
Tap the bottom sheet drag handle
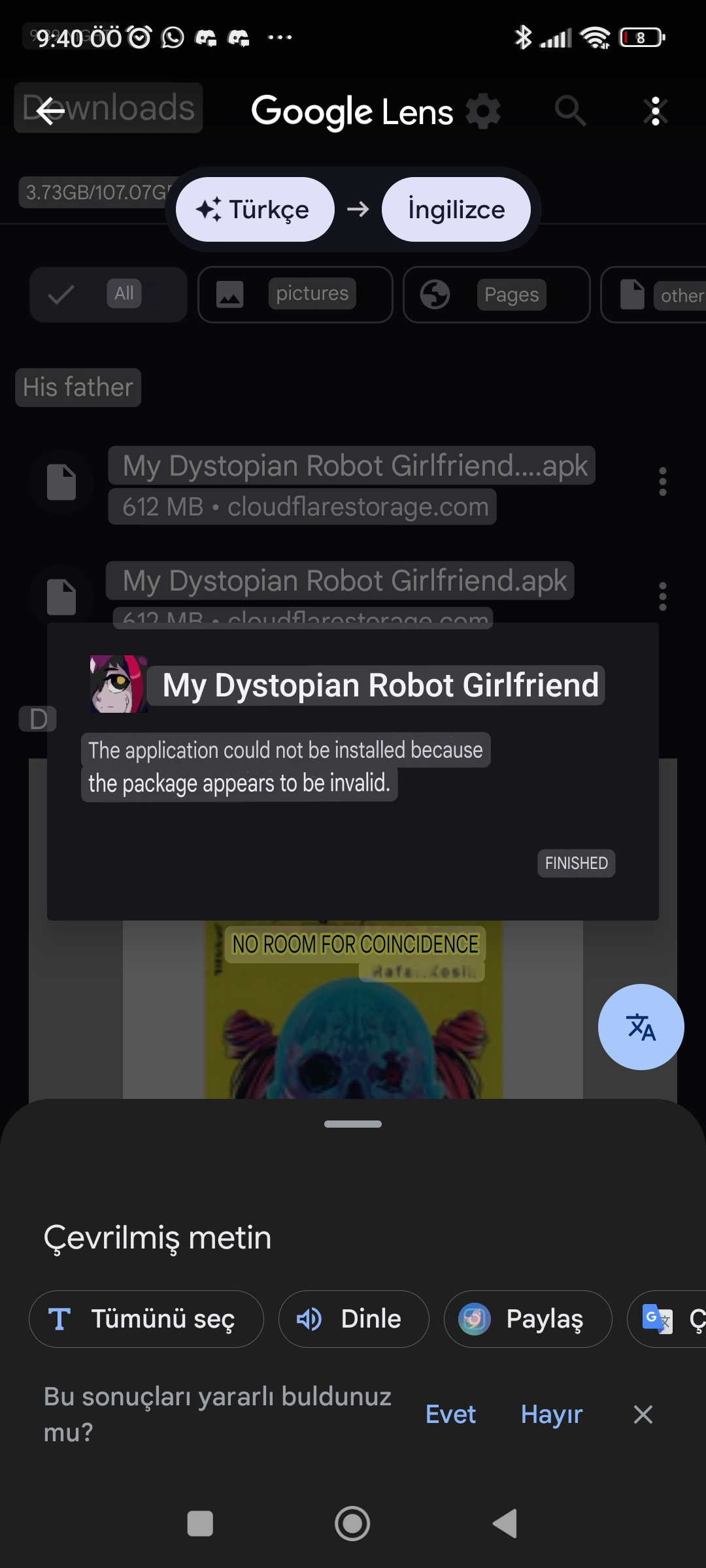(353, 1124)
